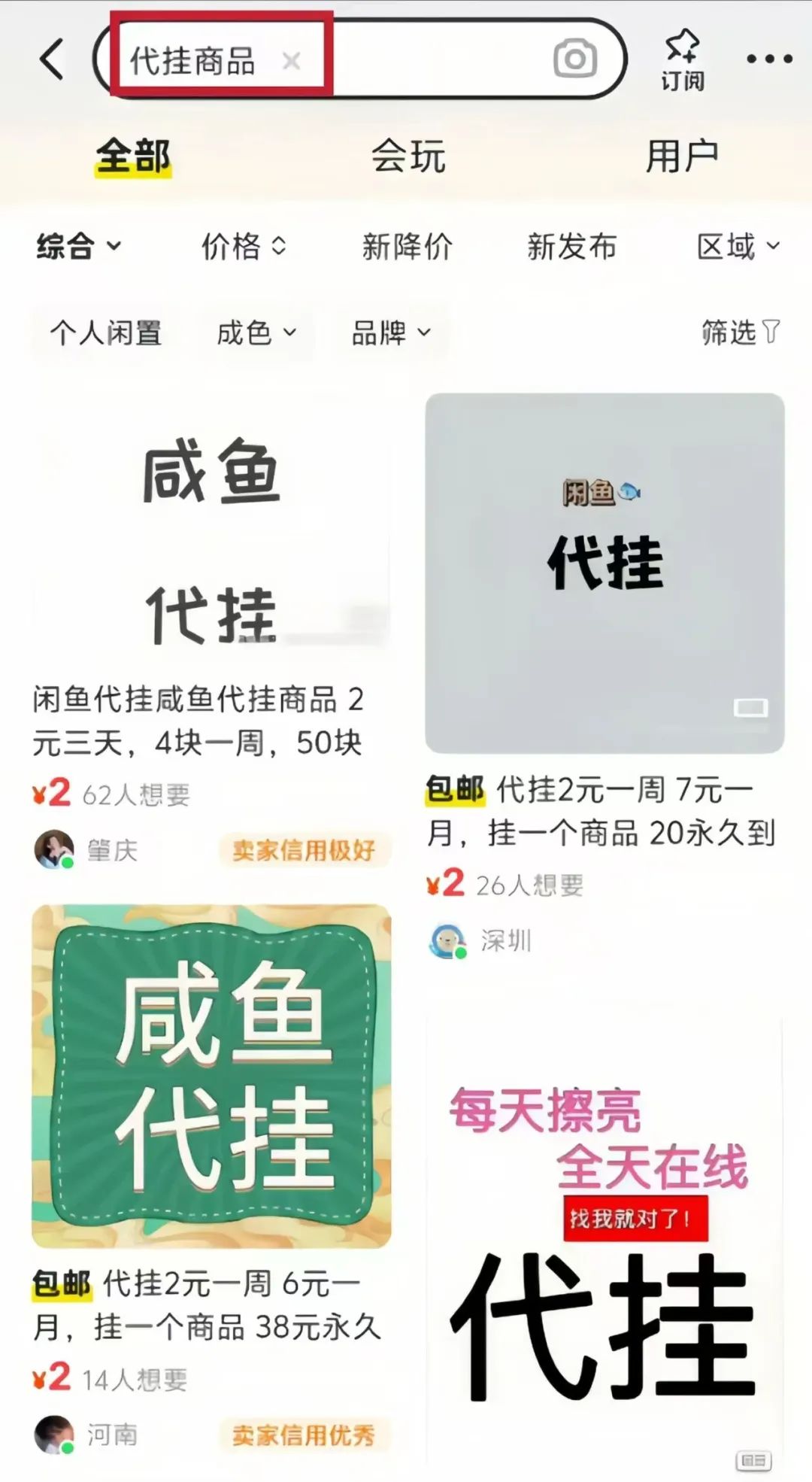Select the 新发布 filter
The height and width of the screenshot is (1482, 812).
click(571, 246)
